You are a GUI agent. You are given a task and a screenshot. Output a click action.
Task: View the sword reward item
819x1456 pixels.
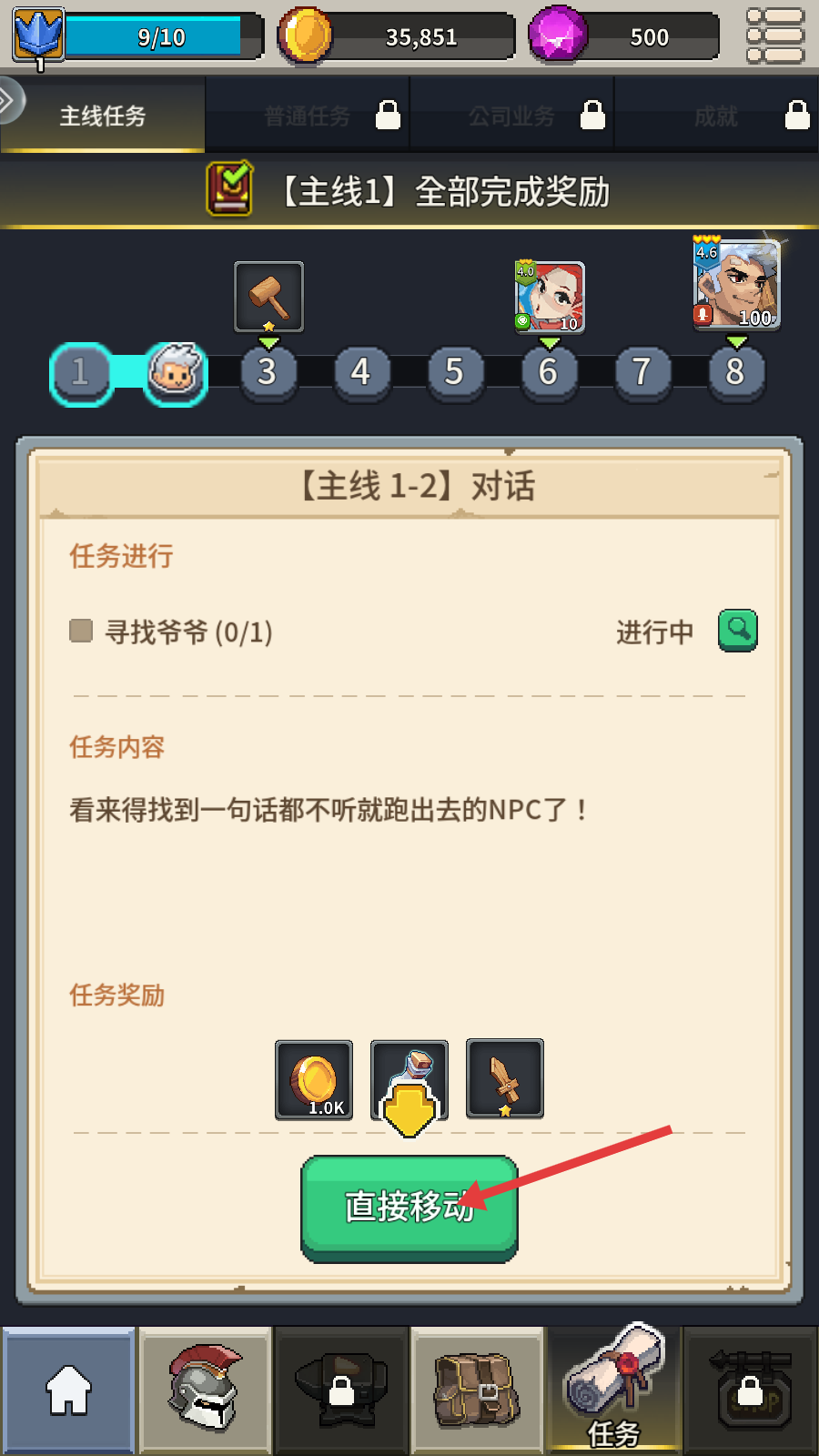pos(505,1079)
